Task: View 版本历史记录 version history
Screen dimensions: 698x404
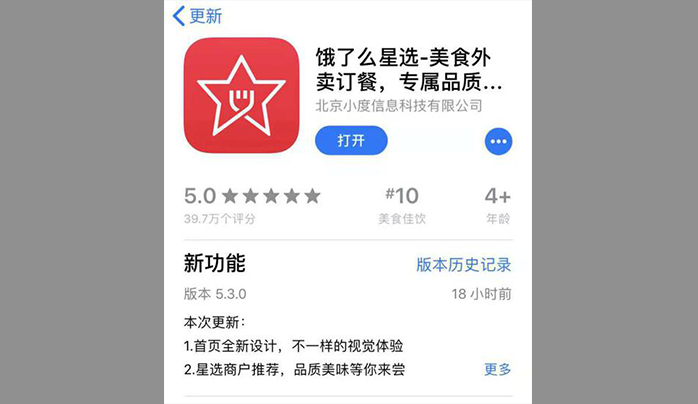Action: 463,265
